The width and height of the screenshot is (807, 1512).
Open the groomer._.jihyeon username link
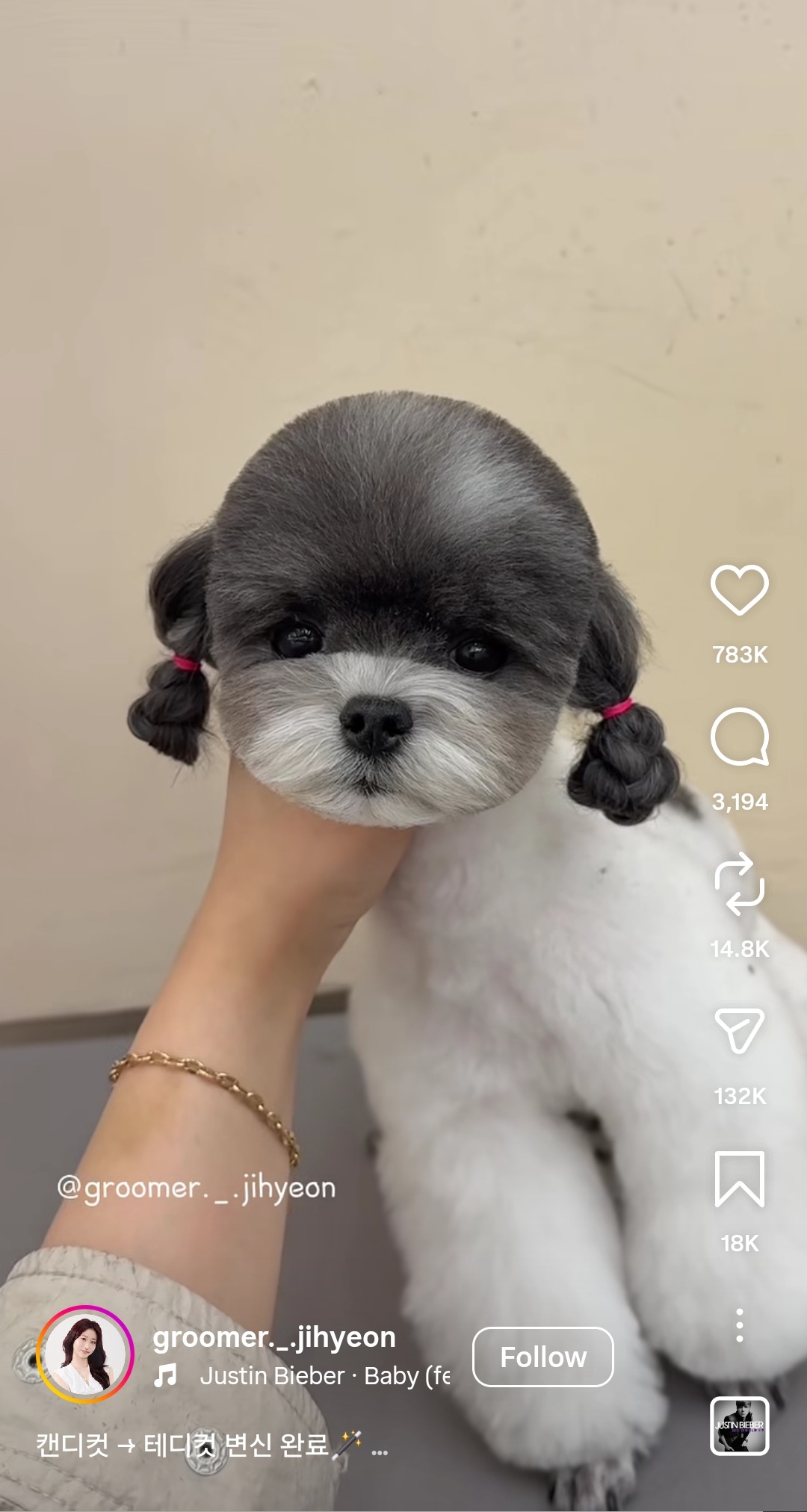click(274, 1337)
